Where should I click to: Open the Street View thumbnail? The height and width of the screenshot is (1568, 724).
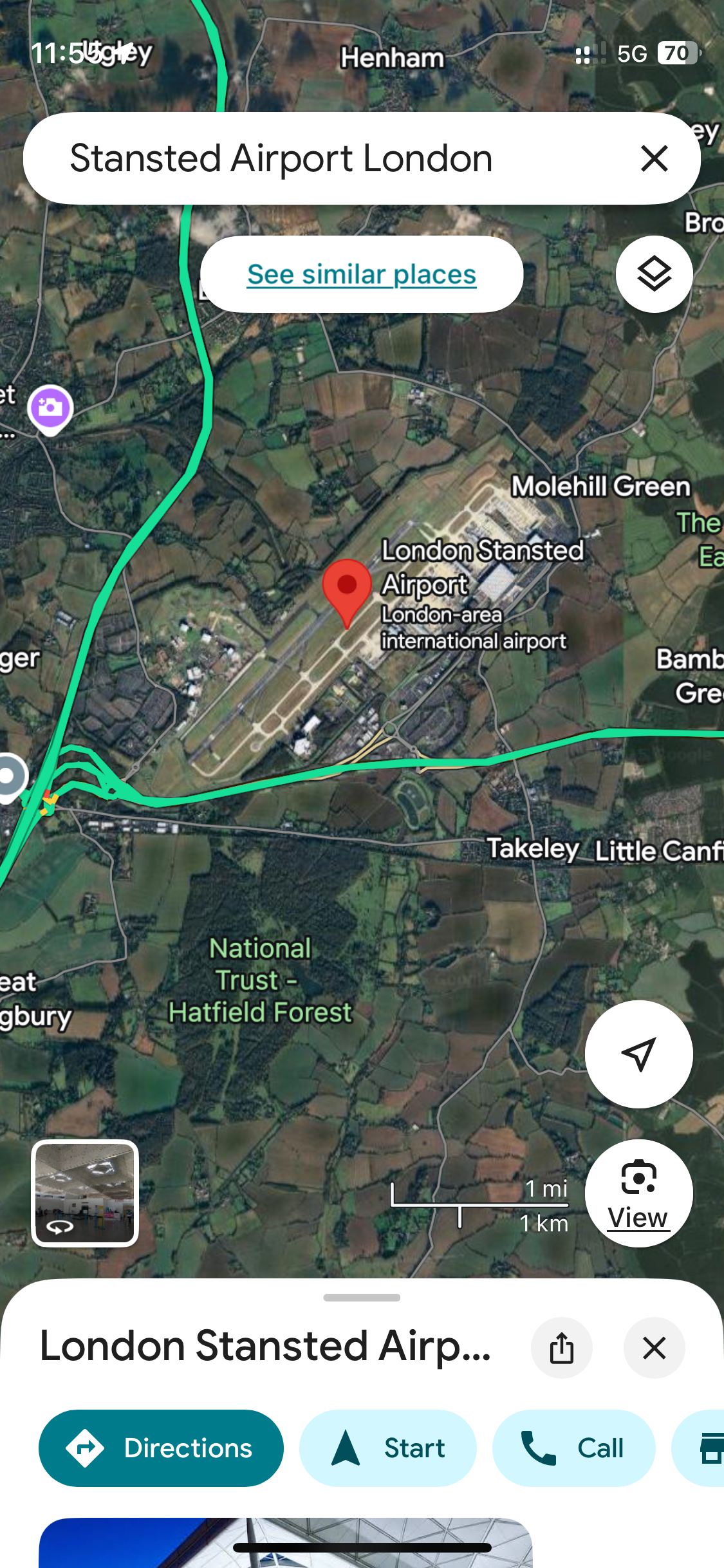pyautogui.click(x=85, y=1192)
